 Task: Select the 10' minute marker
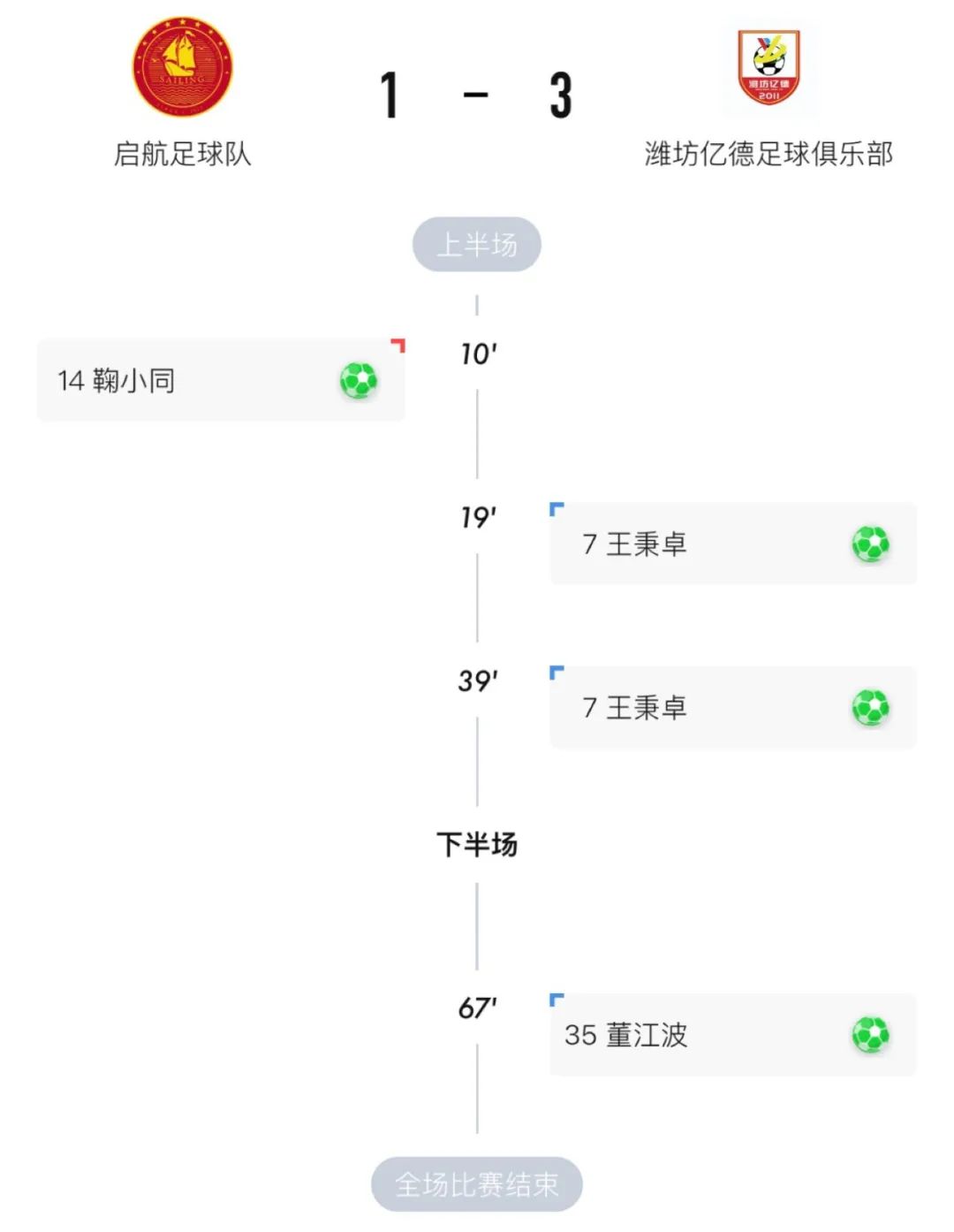(x=478, y=351)
